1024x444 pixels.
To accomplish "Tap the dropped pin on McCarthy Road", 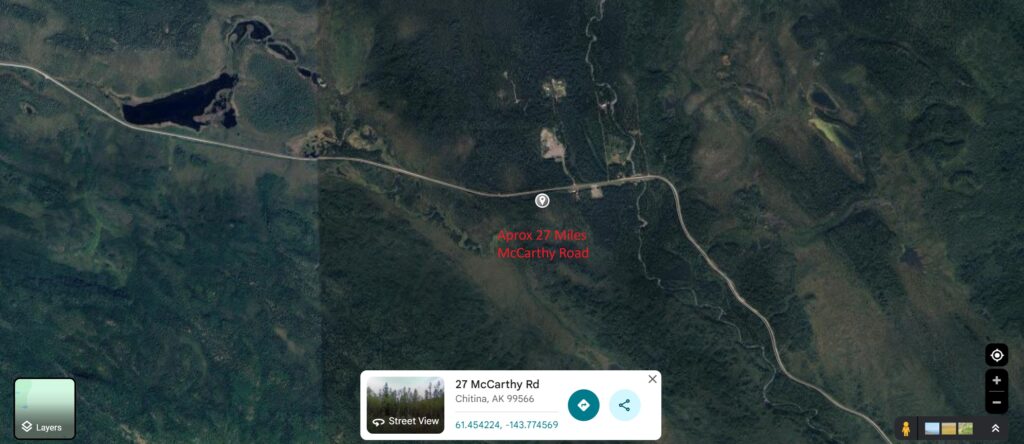I will tap(542, 201).
